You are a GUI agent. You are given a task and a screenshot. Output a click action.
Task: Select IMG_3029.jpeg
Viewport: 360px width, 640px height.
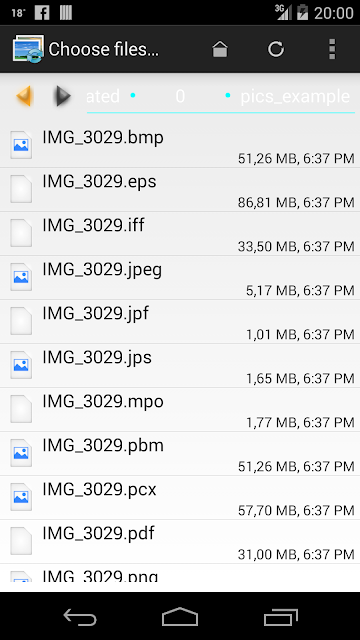coord(180,278)
